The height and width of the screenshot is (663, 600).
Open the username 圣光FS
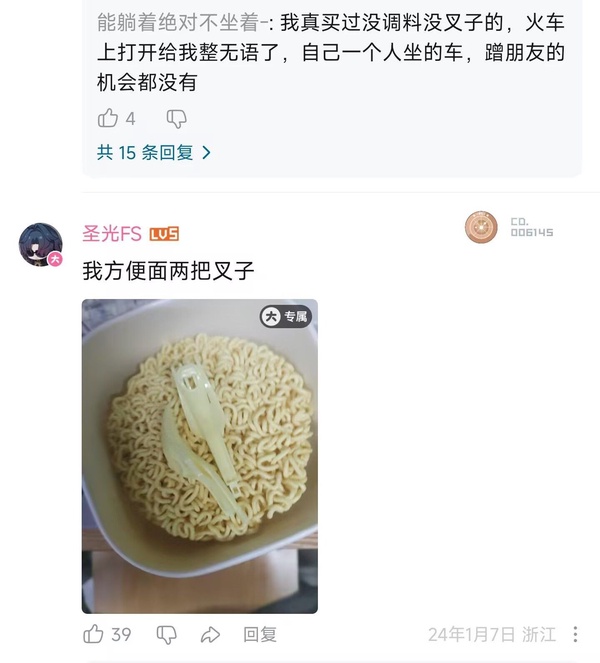click(111, 233)
